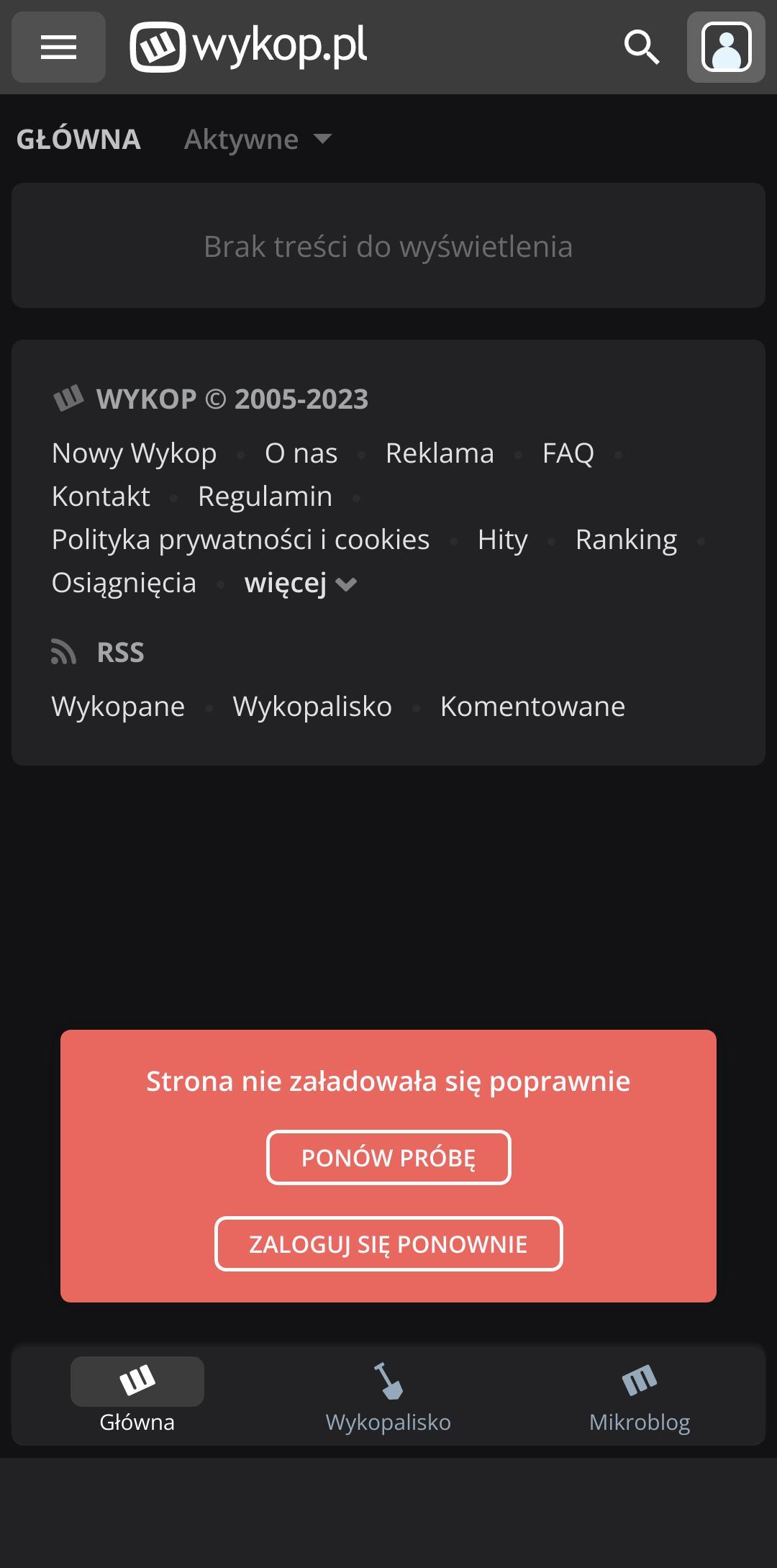Click the wykop.pl logo
The width and height of the screenshot is (777, 1568).
click(x=248, y=47)
